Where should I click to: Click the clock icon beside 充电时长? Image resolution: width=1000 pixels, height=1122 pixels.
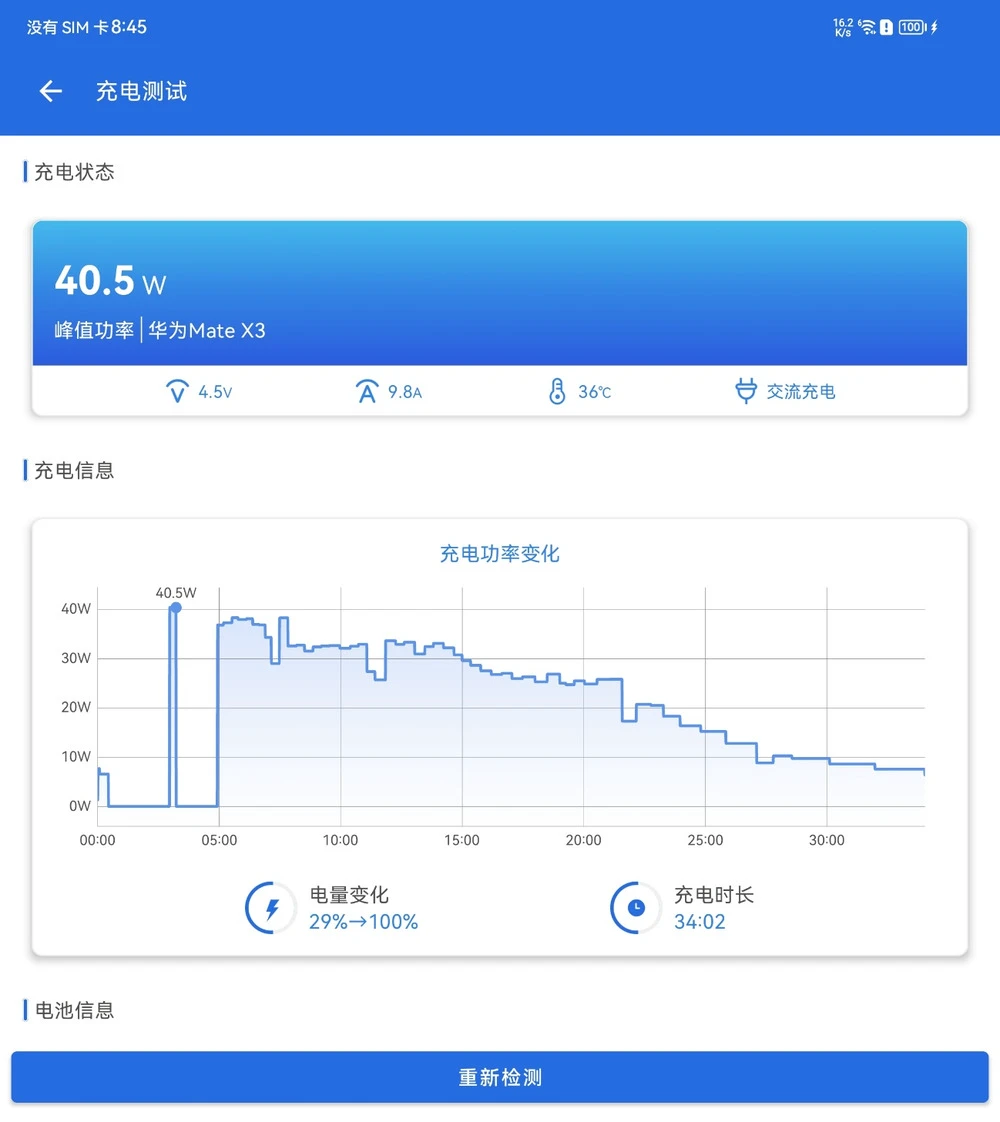coord(635,908)
